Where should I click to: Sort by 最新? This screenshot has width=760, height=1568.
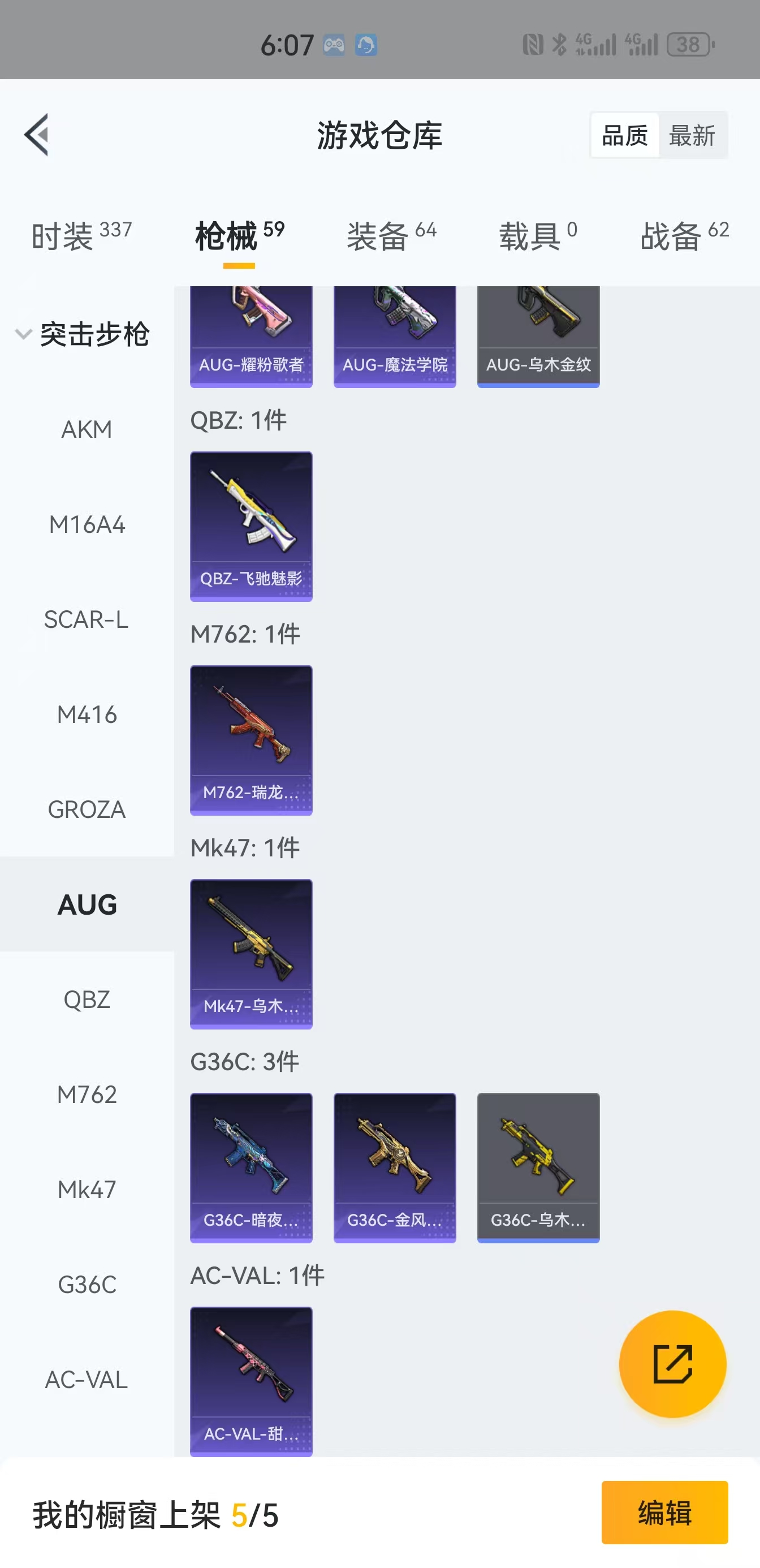[x=692, y=135]
